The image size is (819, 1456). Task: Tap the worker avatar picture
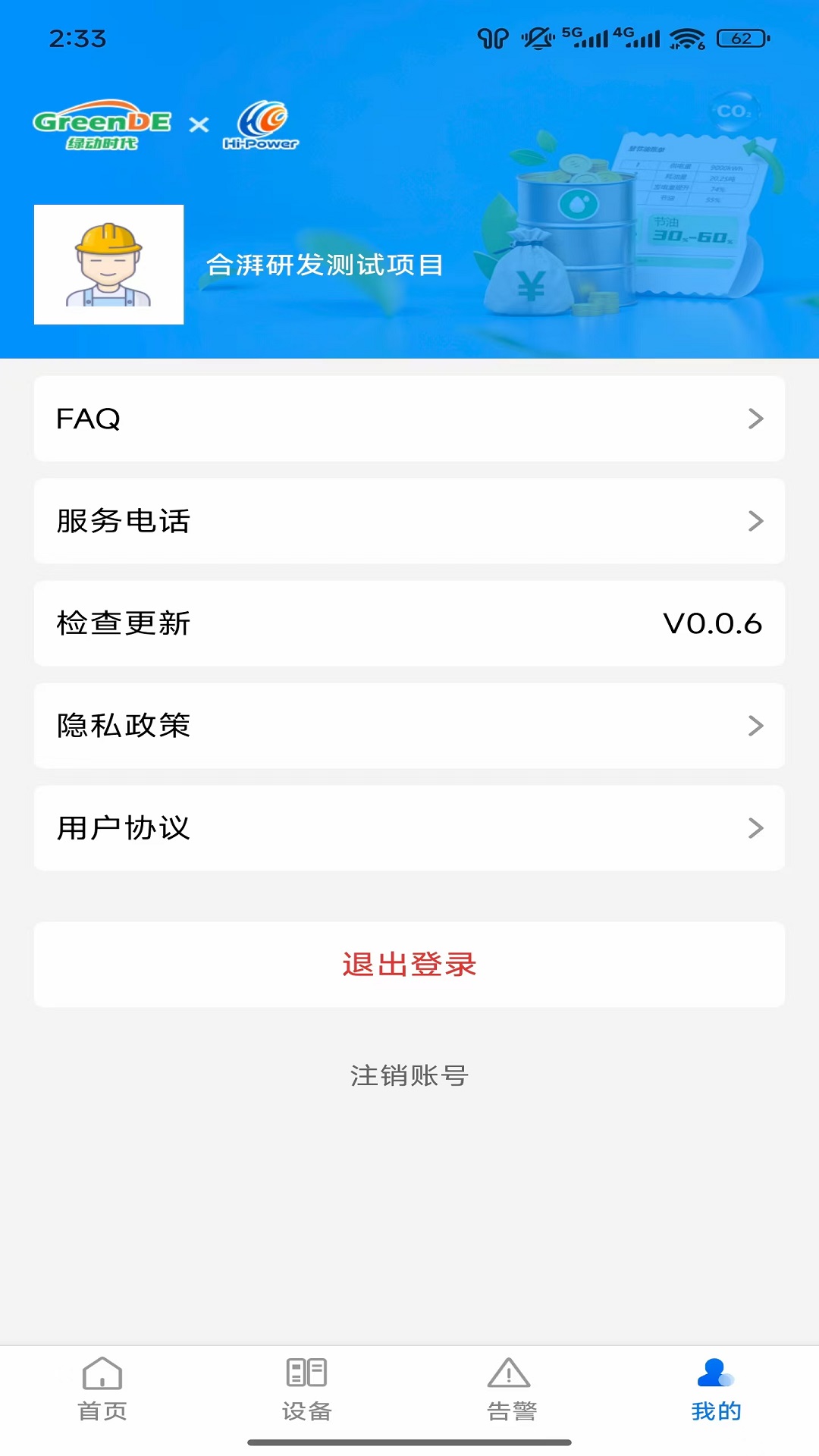(109, 265)
